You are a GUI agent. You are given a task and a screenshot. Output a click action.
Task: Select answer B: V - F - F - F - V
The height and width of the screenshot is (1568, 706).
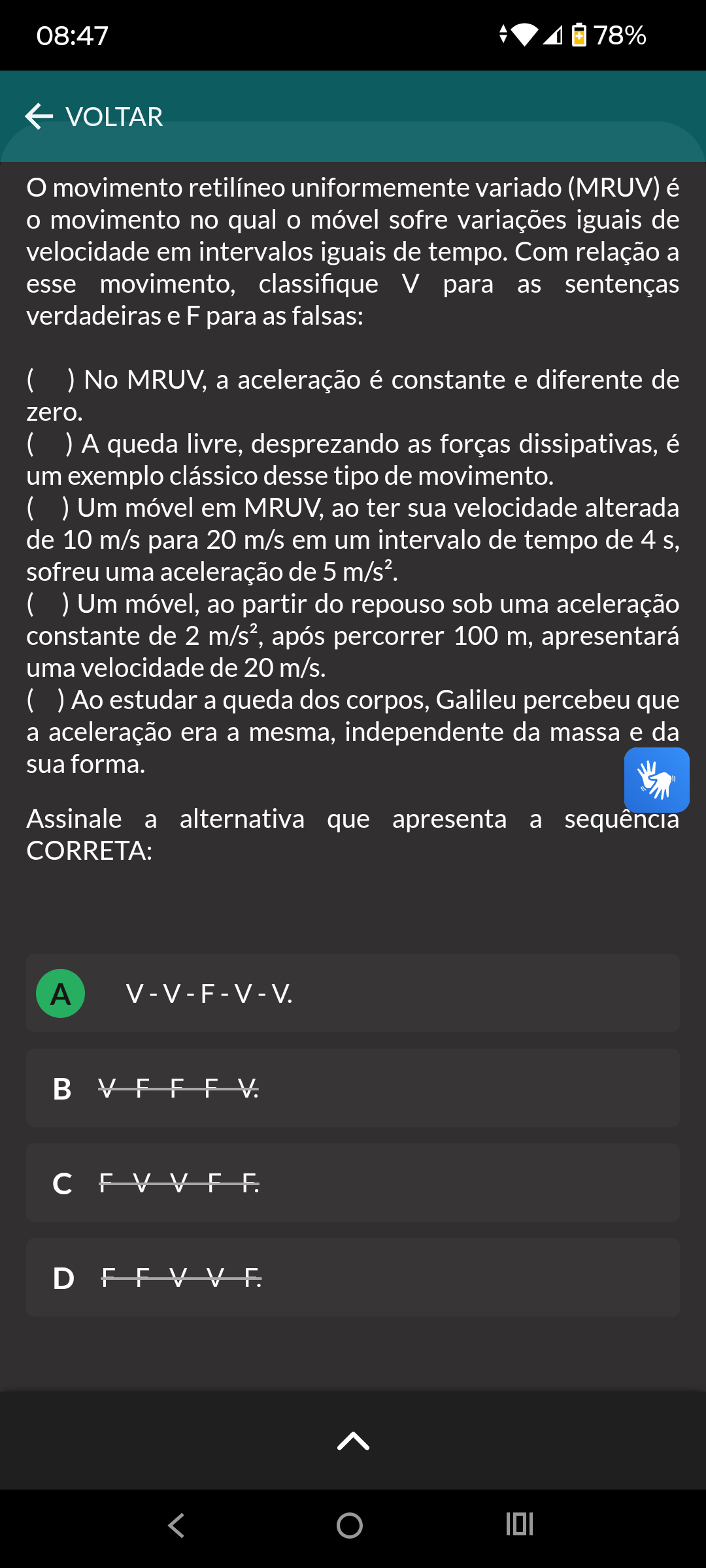[353, 1088]
